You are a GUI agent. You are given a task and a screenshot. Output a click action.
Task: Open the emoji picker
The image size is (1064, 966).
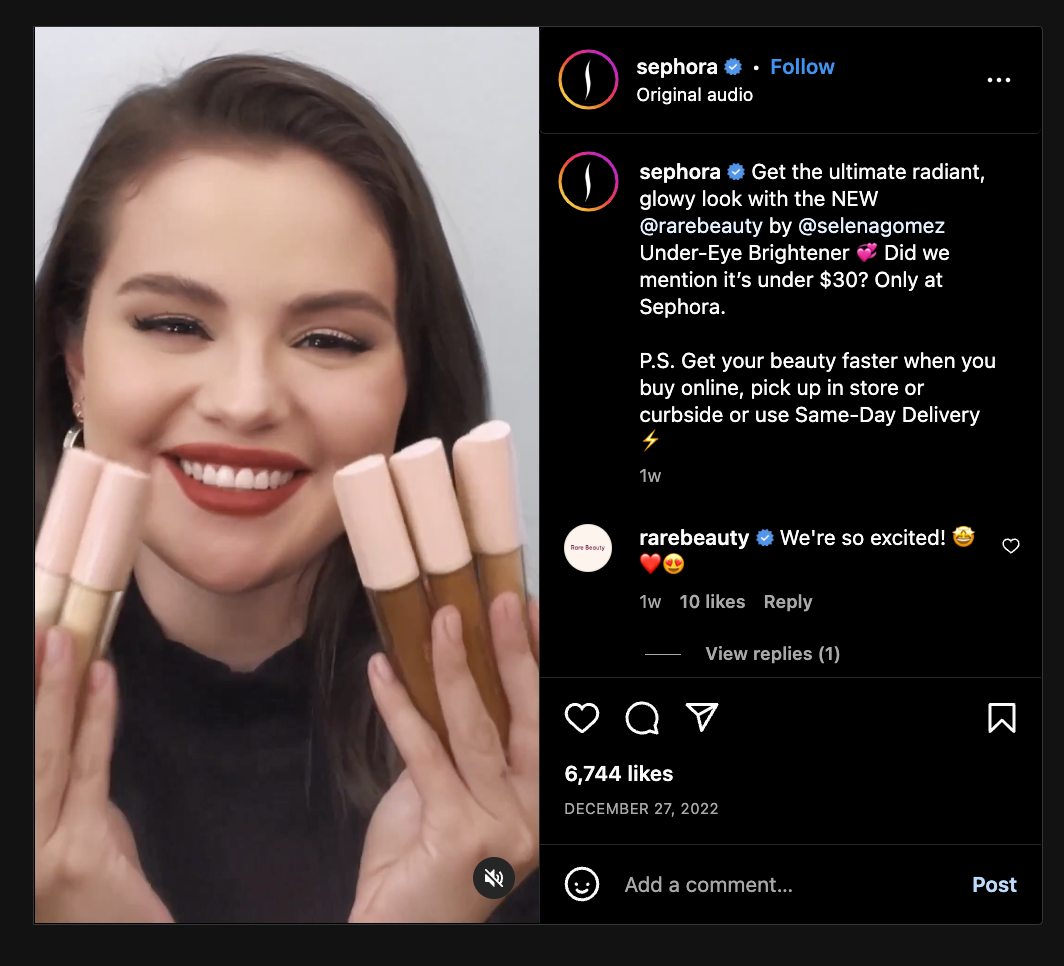[x=582, y=884]
